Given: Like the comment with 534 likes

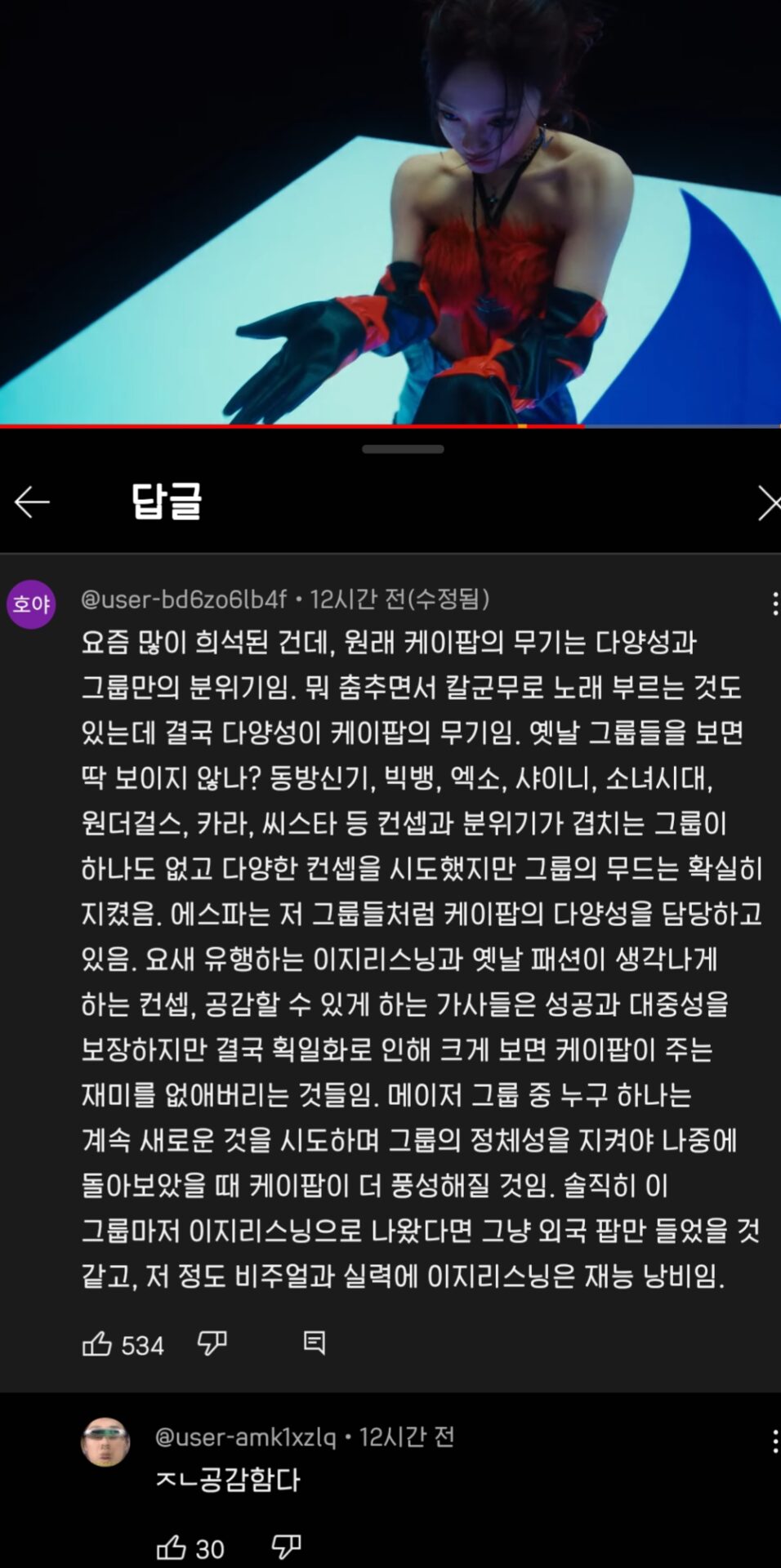Looking at the screenshot, I should 97,1343.
